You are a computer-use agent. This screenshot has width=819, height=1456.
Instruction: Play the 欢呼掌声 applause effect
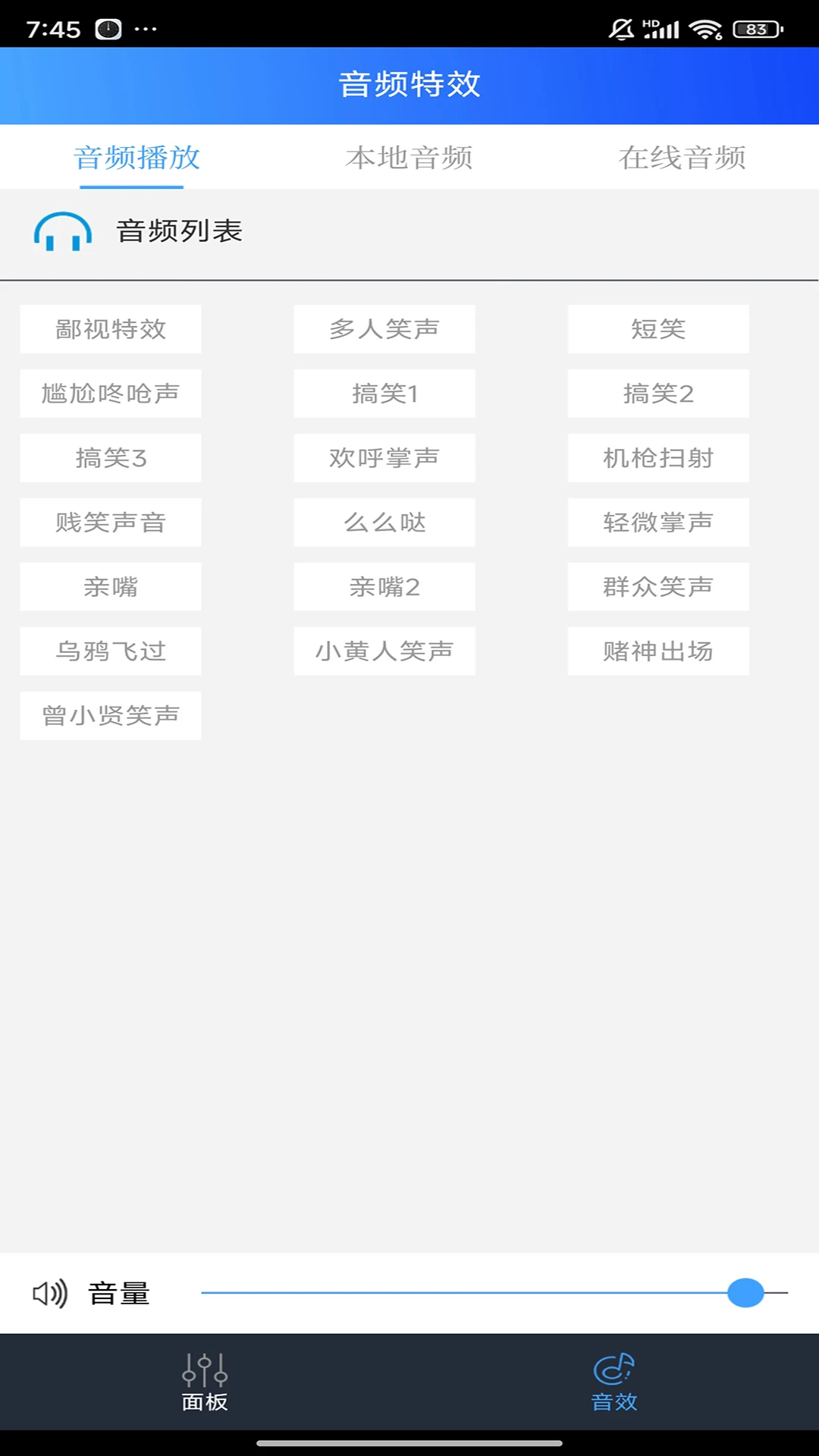pos(384,458)
